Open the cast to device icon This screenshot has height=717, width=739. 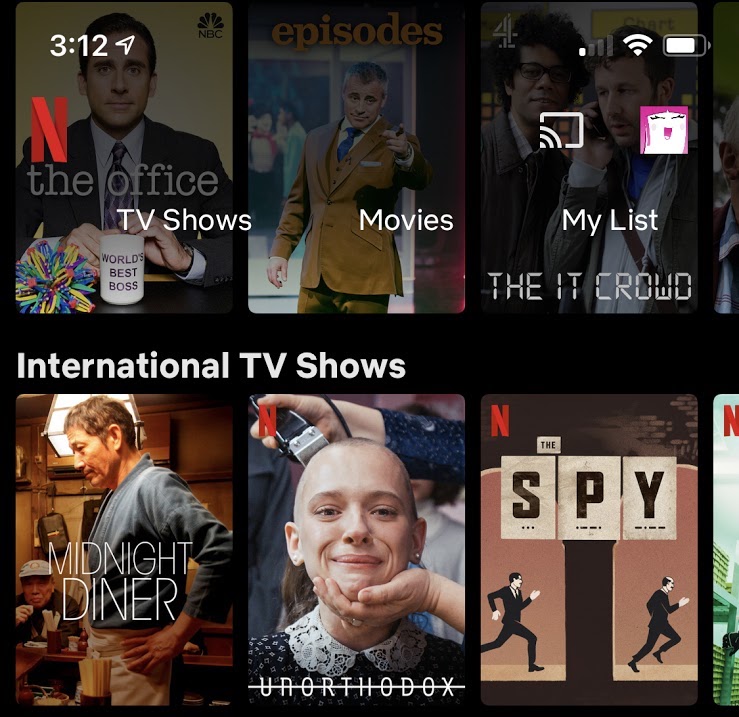(x=561, y=130)
